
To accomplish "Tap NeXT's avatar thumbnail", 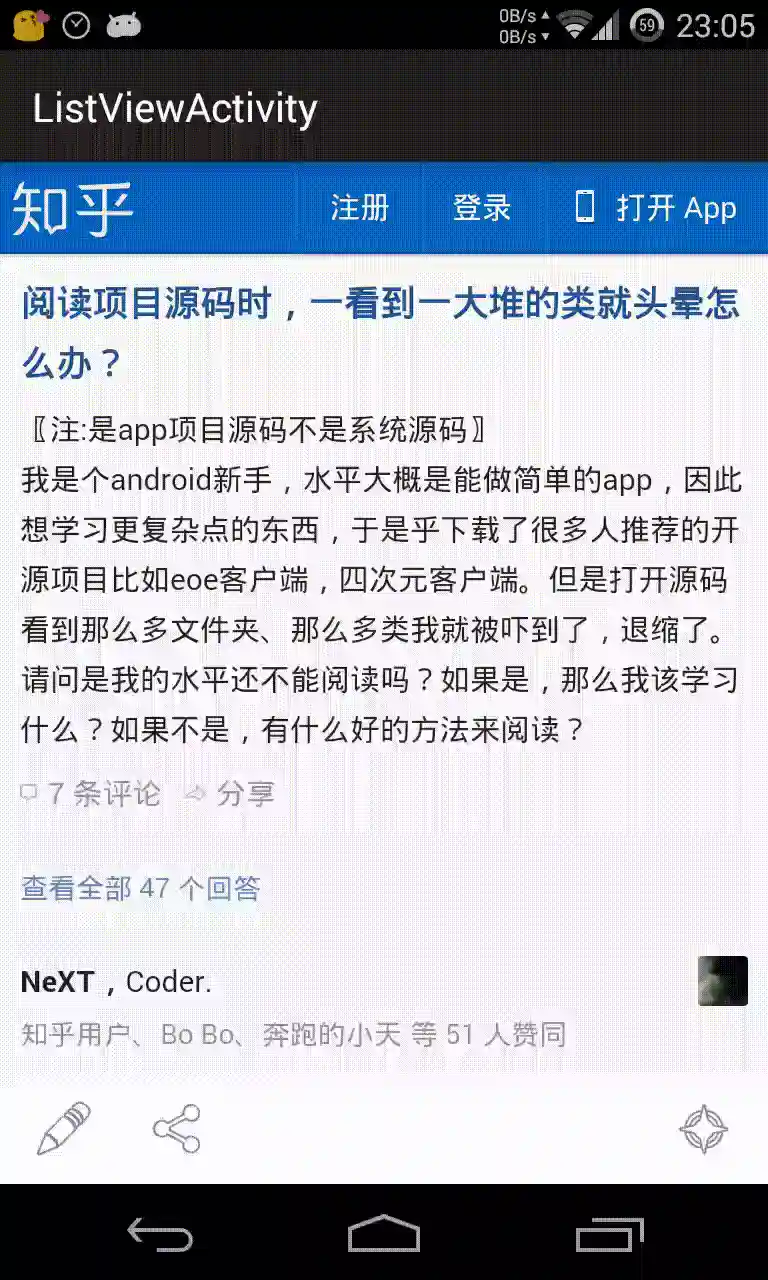I will click(x=722, y=981).
